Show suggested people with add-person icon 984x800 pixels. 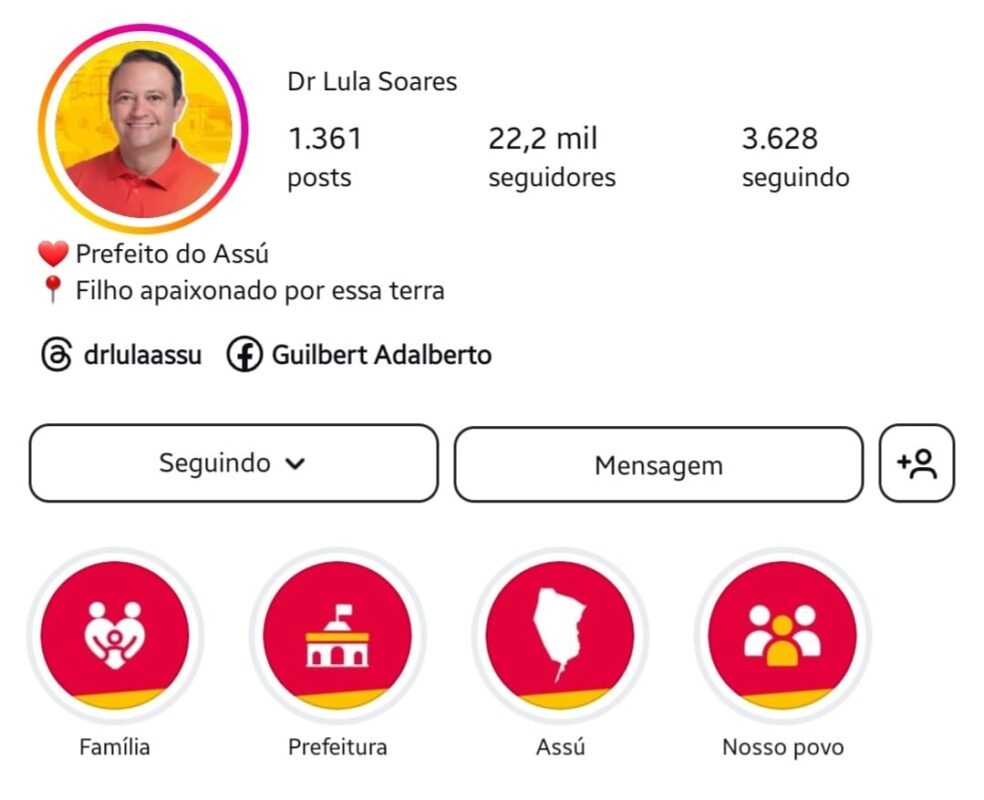click(916, 463)
